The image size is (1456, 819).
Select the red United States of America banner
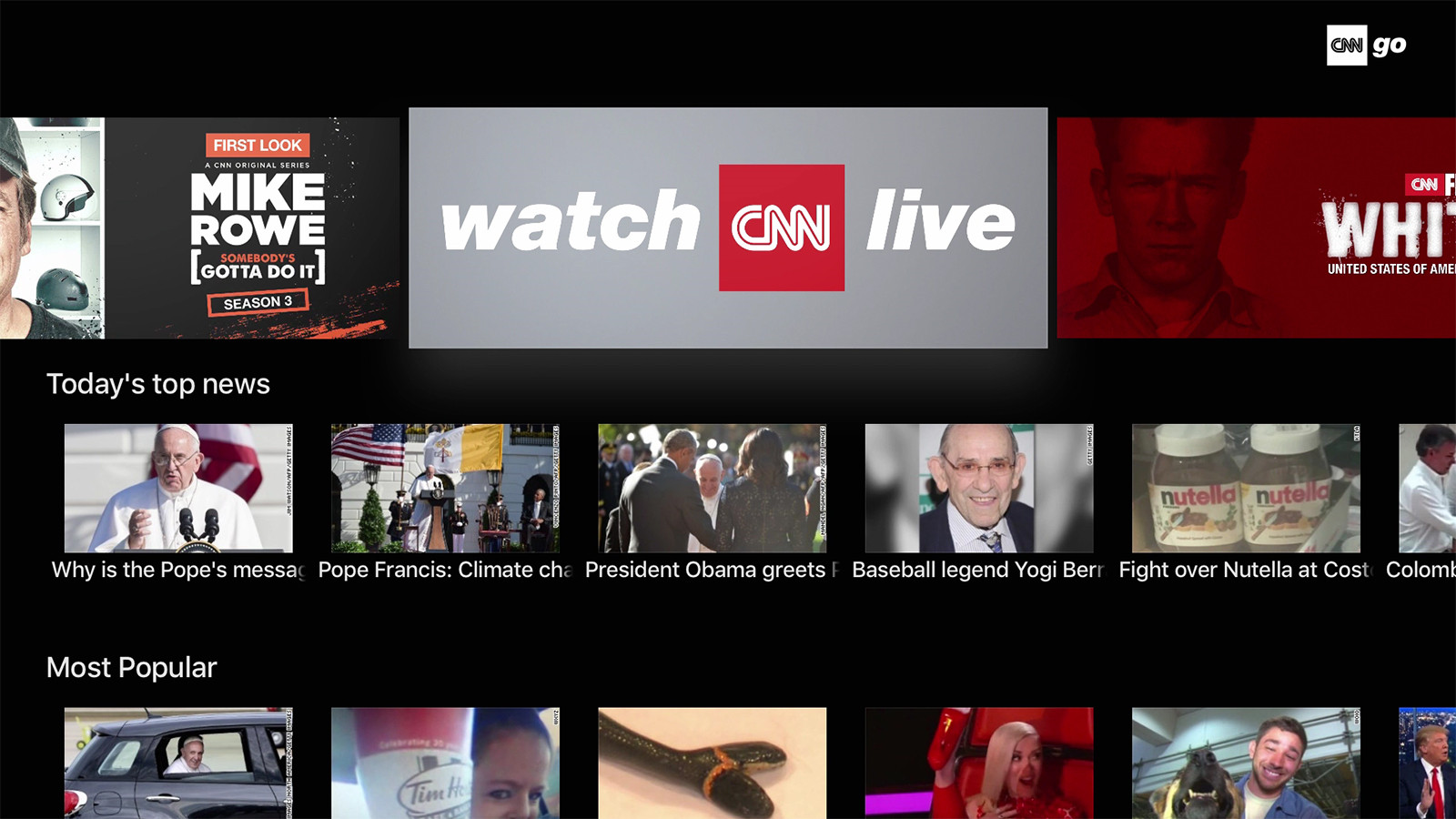pyautogui.click(x=1256, y=227)
